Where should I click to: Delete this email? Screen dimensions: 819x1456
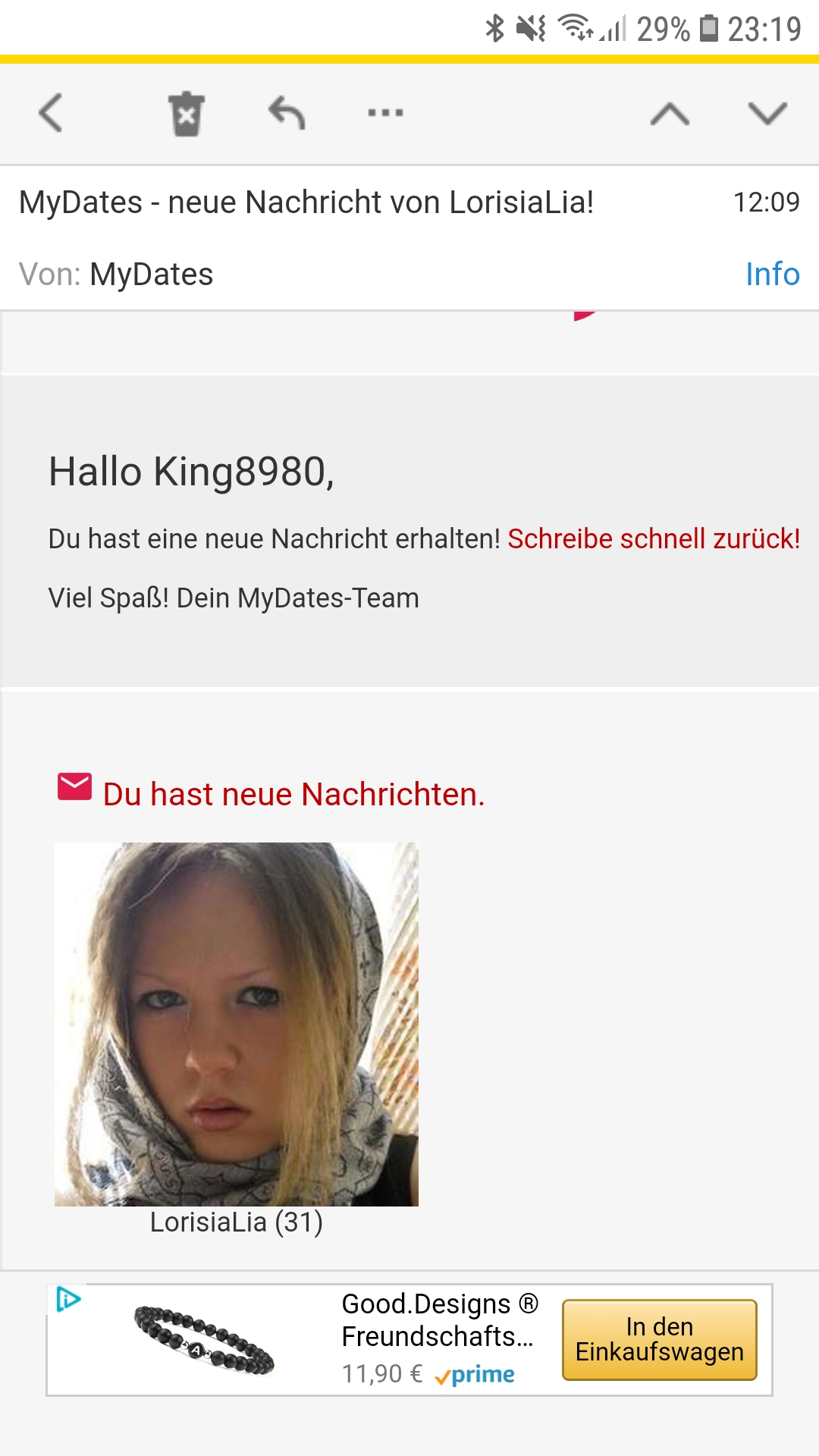[x=186, y=114]
